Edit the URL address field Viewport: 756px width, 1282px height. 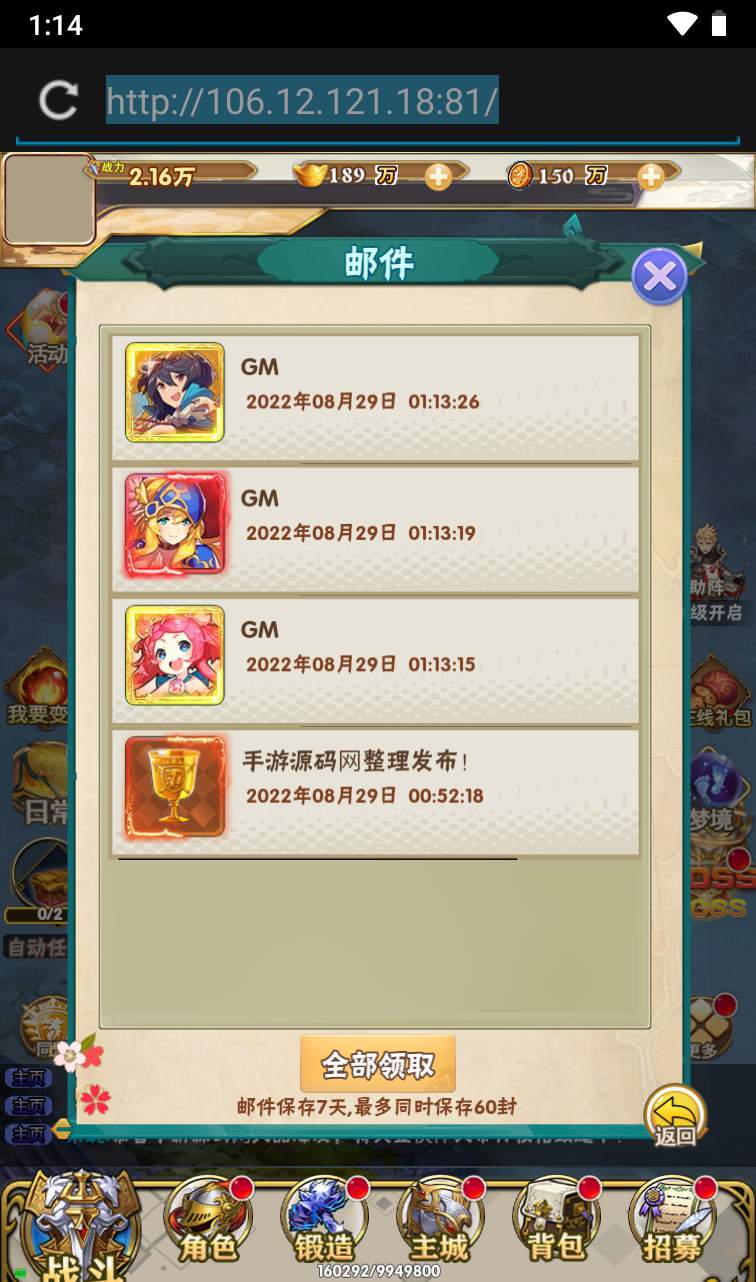pos(302,100)
